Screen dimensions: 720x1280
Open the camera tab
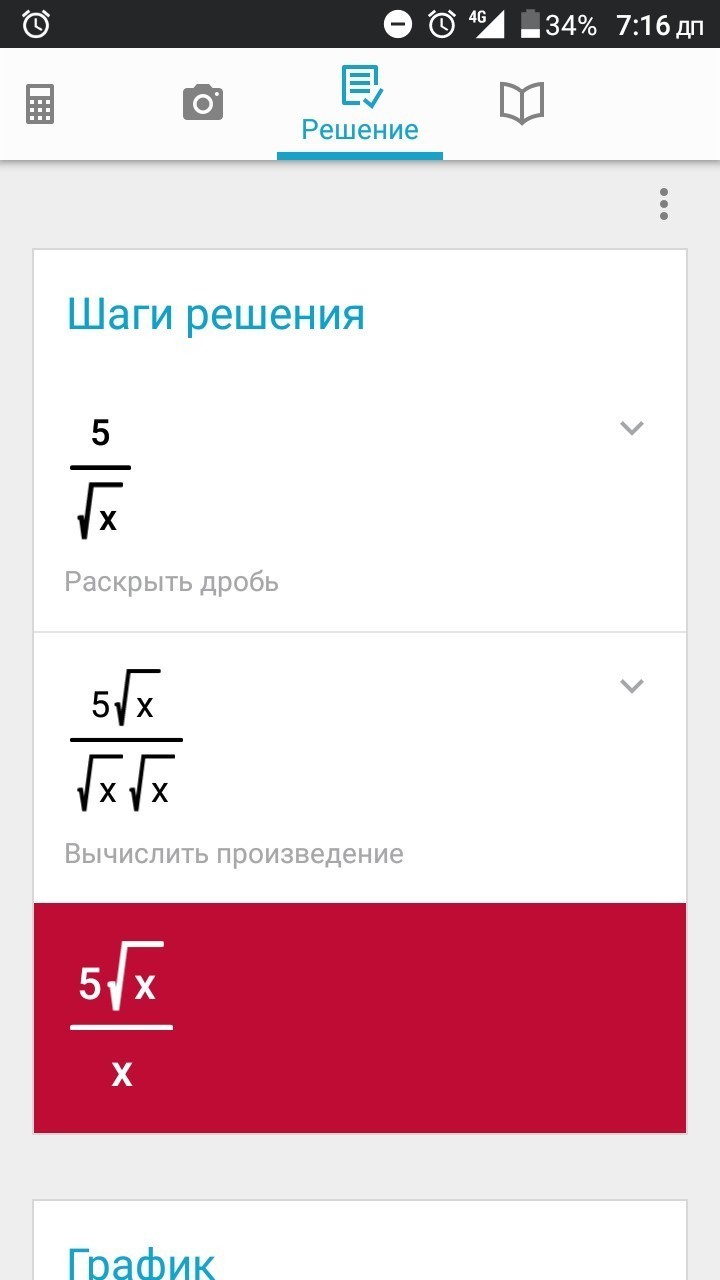click(203, 103)
